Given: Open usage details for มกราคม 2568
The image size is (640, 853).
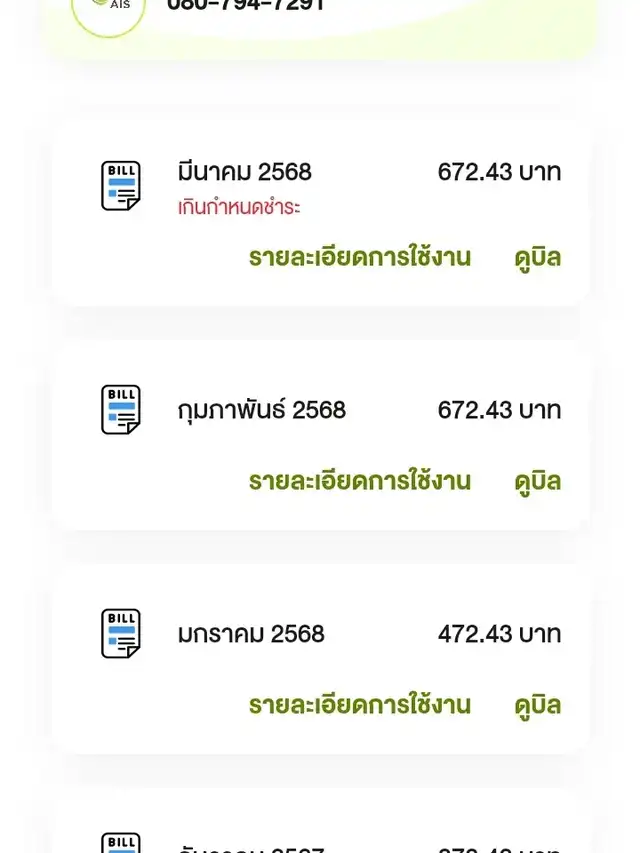Looking at the screenshot, I should (359, 705).
